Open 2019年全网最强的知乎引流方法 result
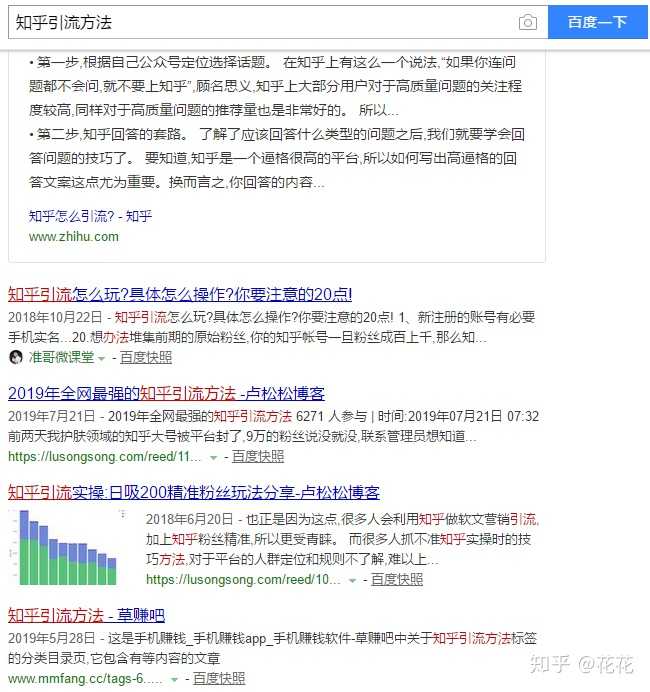The width and height of the screenshot is (650, 692). click(x=166, y=393)
